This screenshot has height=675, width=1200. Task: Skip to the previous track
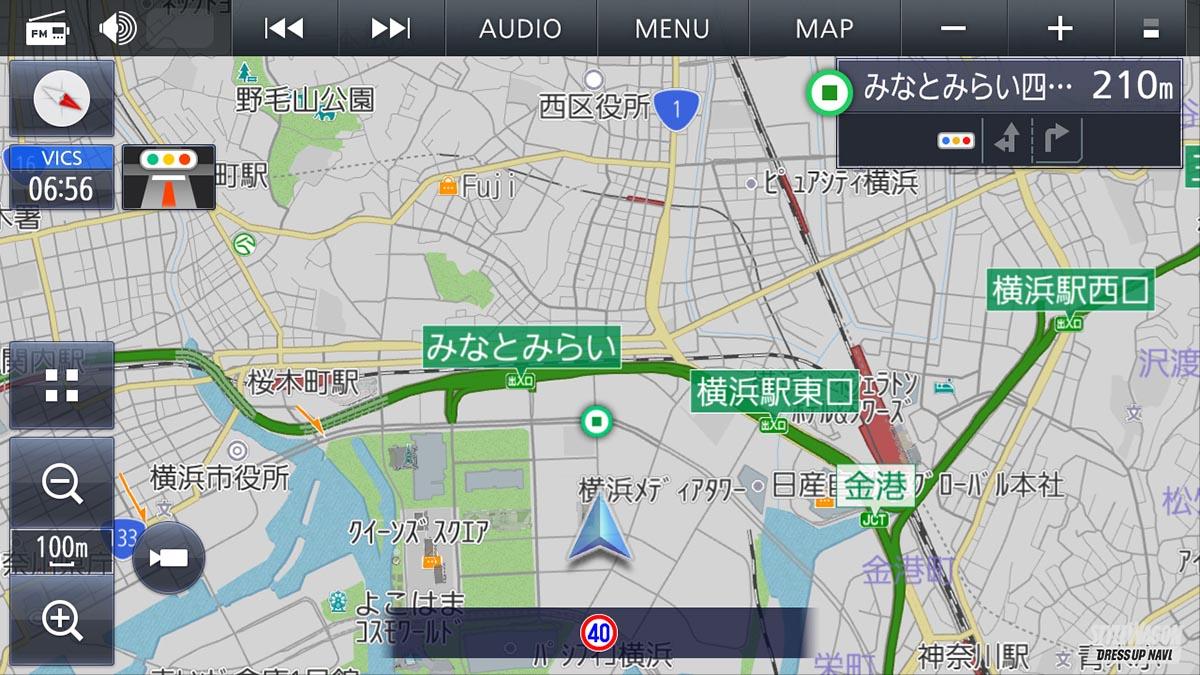click(x=284, y=28)
